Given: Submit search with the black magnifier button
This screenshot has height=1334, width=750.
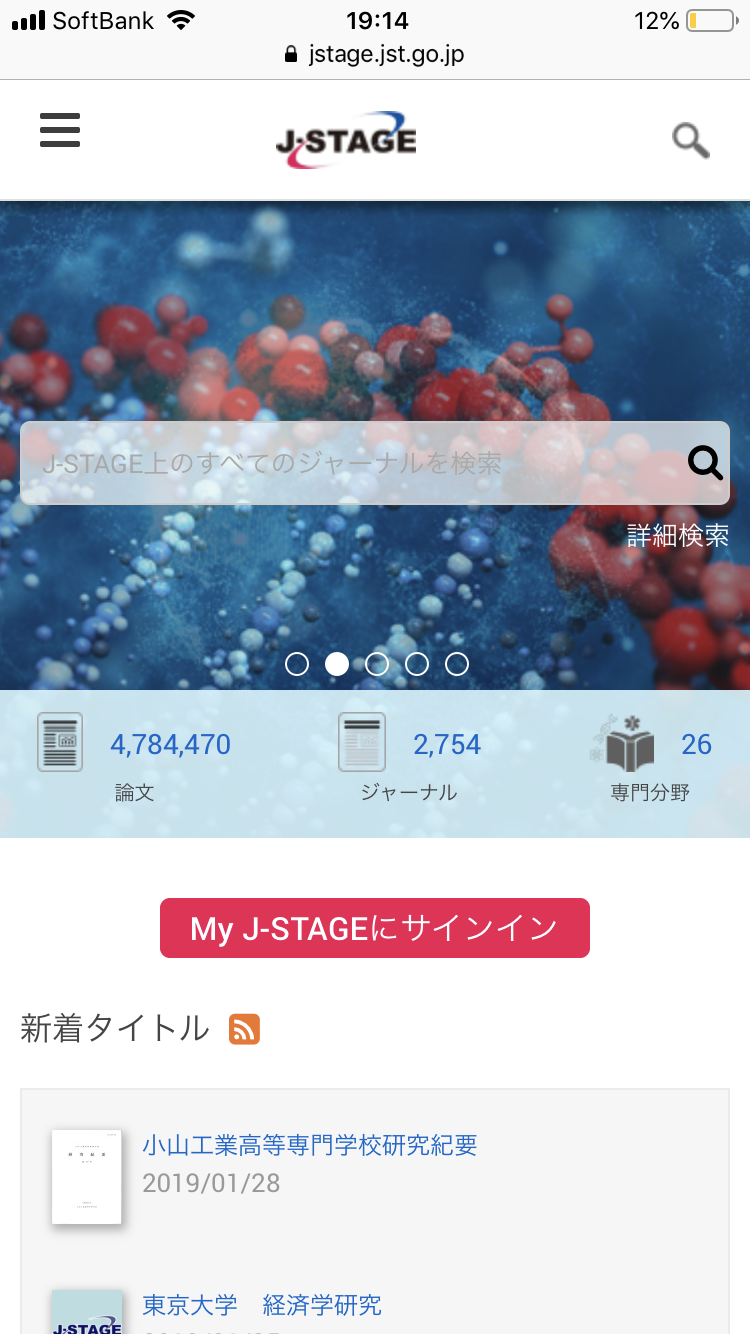Looking at the screenshot, I should pyautogui.click(x=705, y=463).
